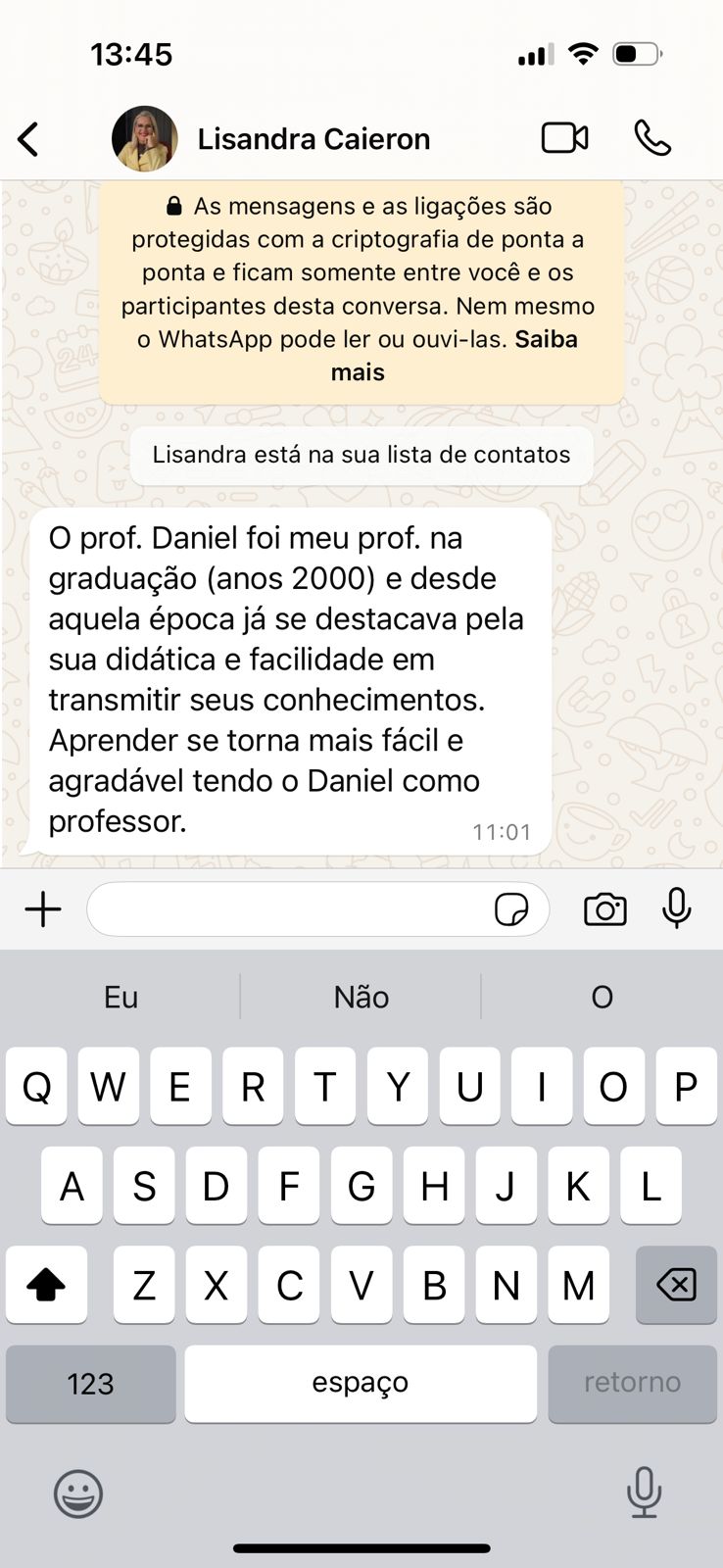Open the sticker picker
Screen dimensions: 723x1568
tap(511, 909)
